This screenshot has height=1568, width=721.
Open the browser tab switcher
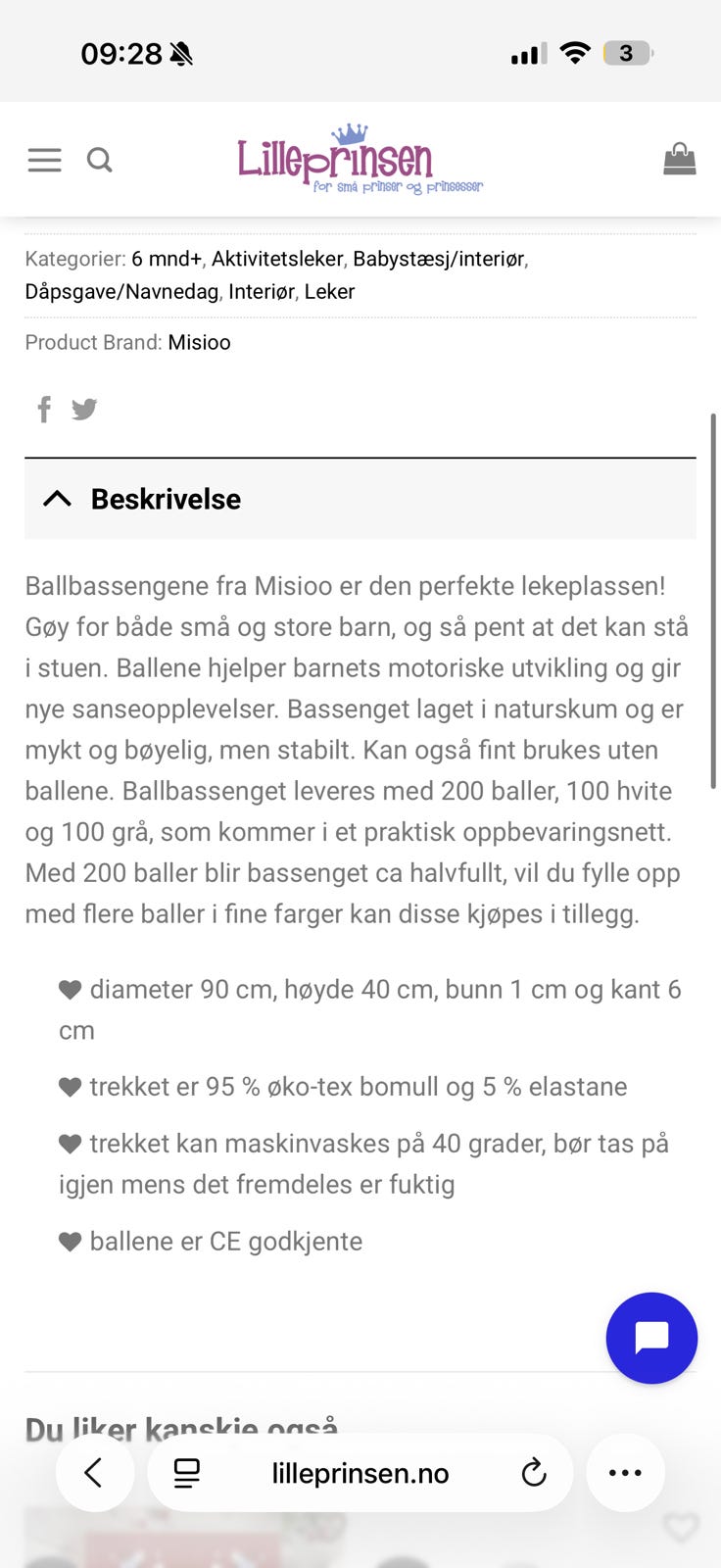click(186, 1472)
